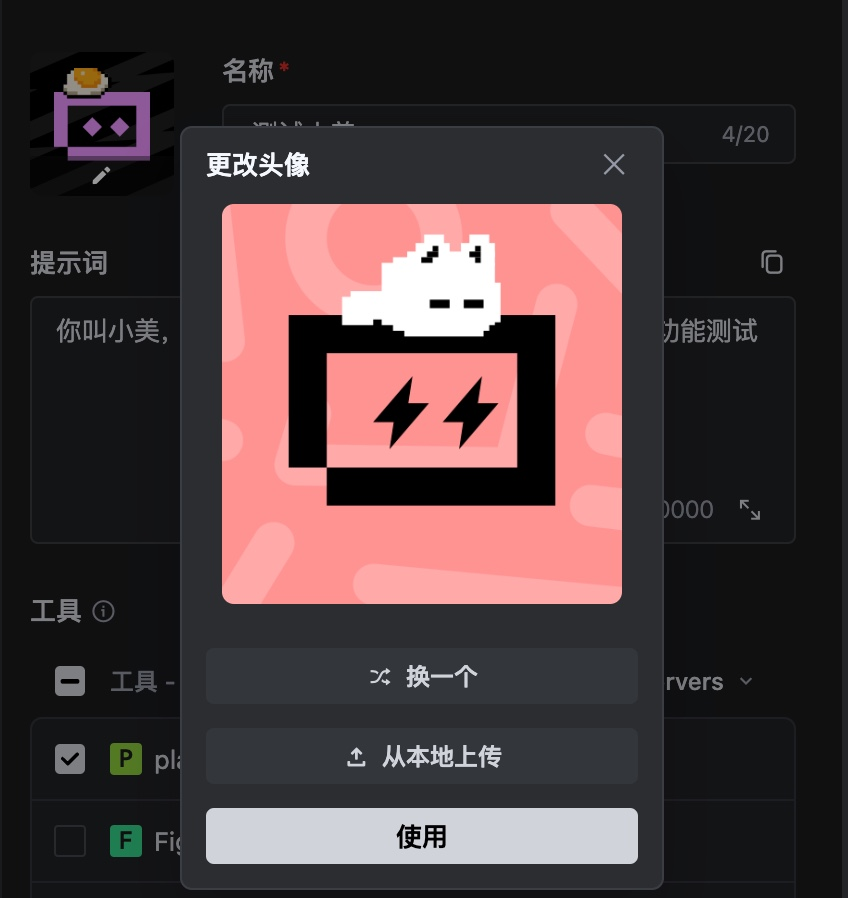848x898 pixels.
Task: Choose 从本地上传 to upload an image
Action: pyautogui.click(x=421, y=757)
